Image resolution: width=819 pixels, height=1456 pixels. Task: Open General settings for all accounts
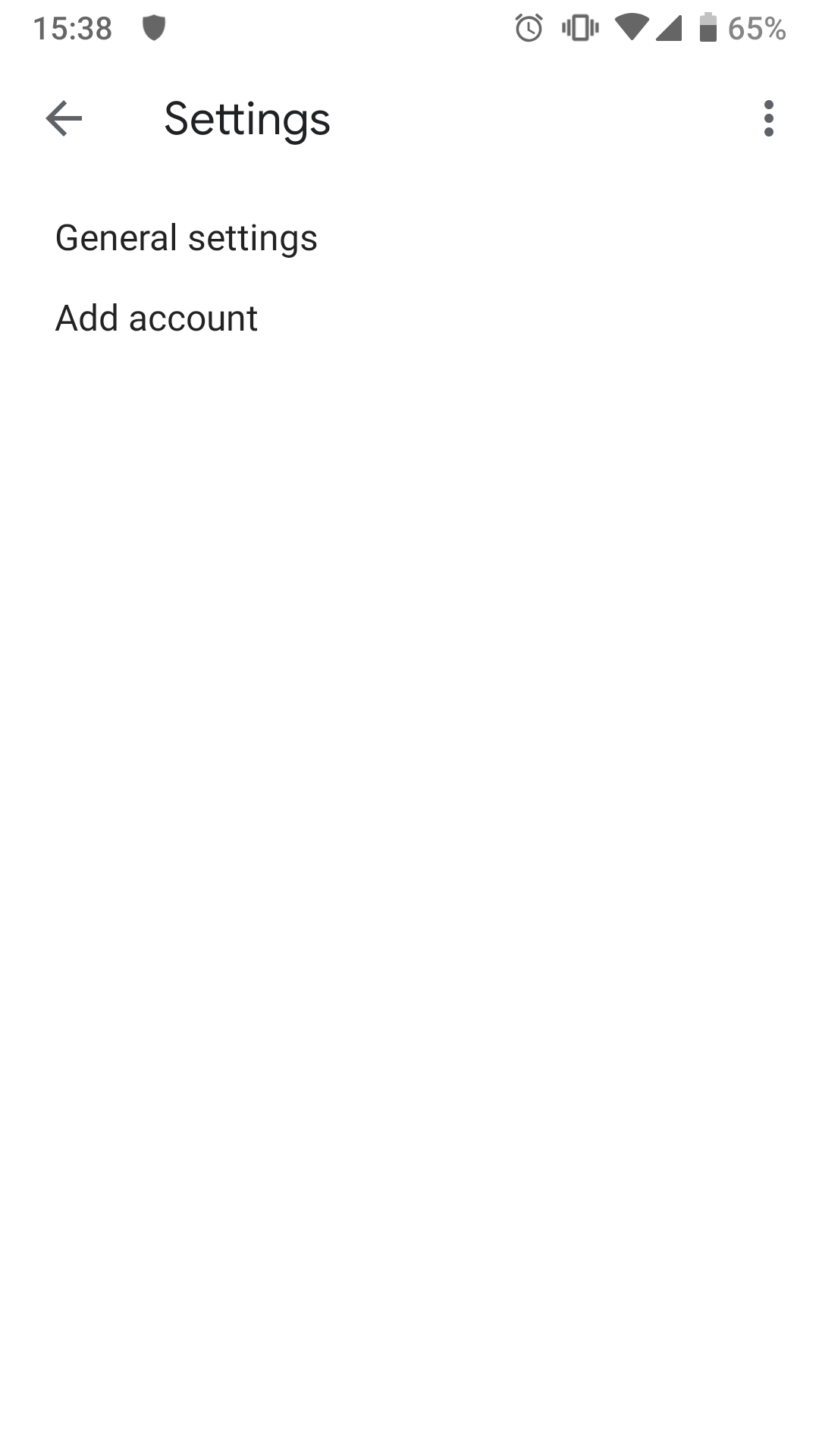tap(187, 237)
